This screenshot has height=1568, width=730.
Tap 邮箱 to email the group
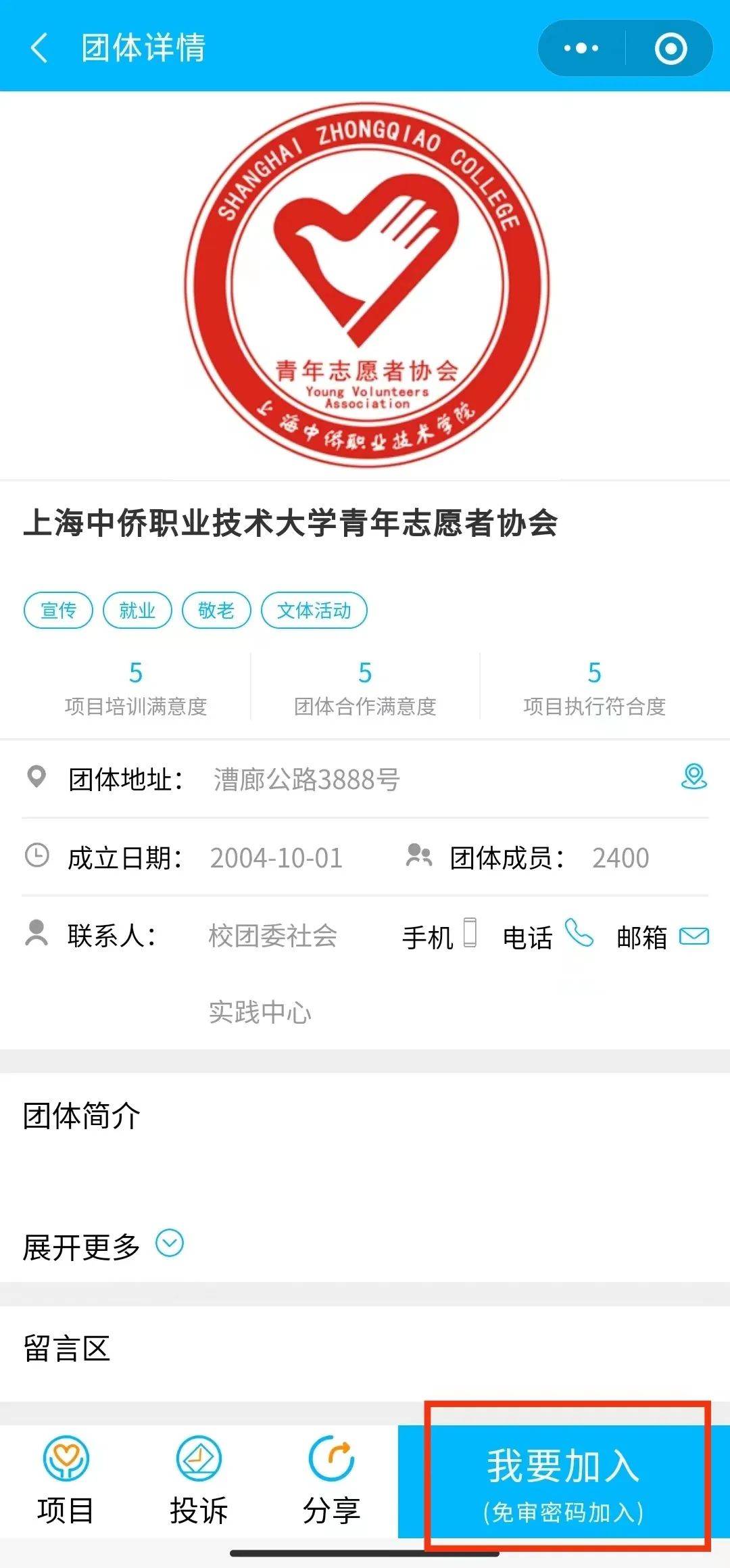[662, 936]
